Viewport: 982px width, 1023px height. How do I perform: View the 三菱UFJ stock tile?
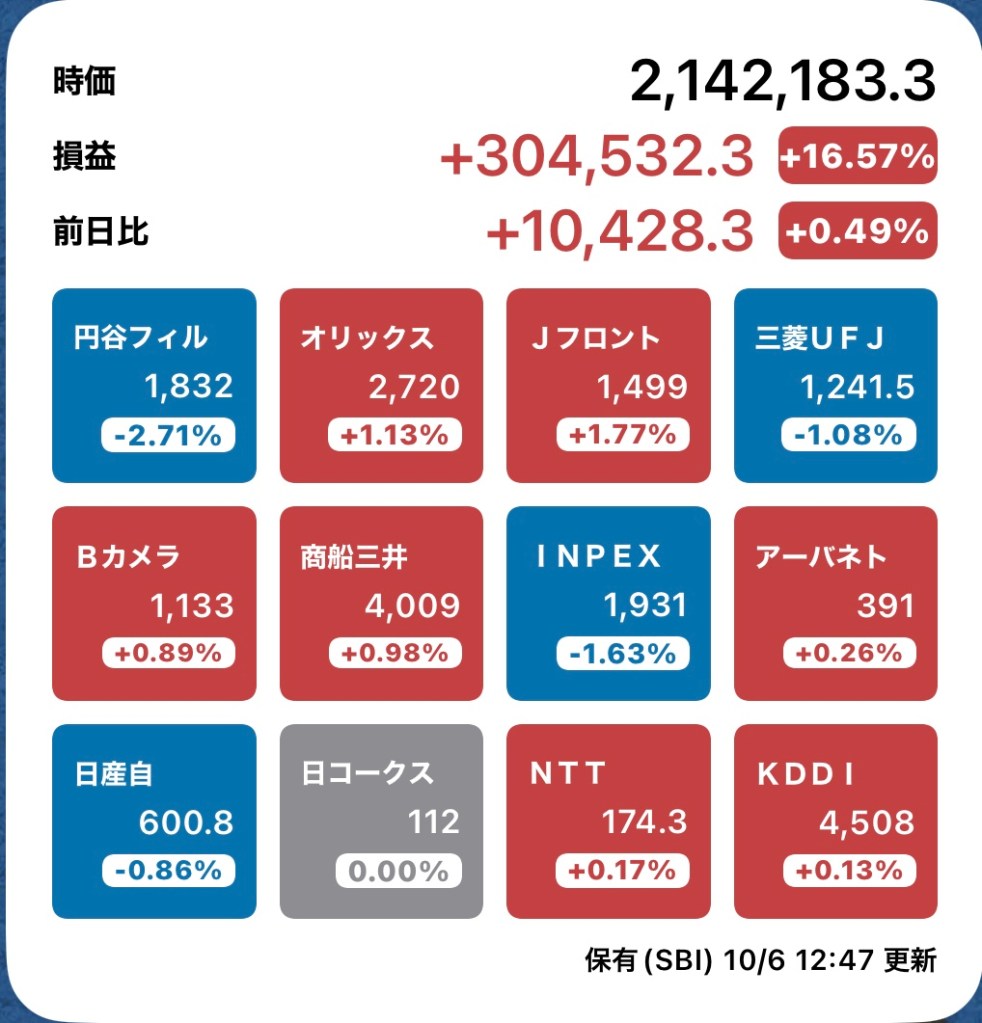click(835, 386)
